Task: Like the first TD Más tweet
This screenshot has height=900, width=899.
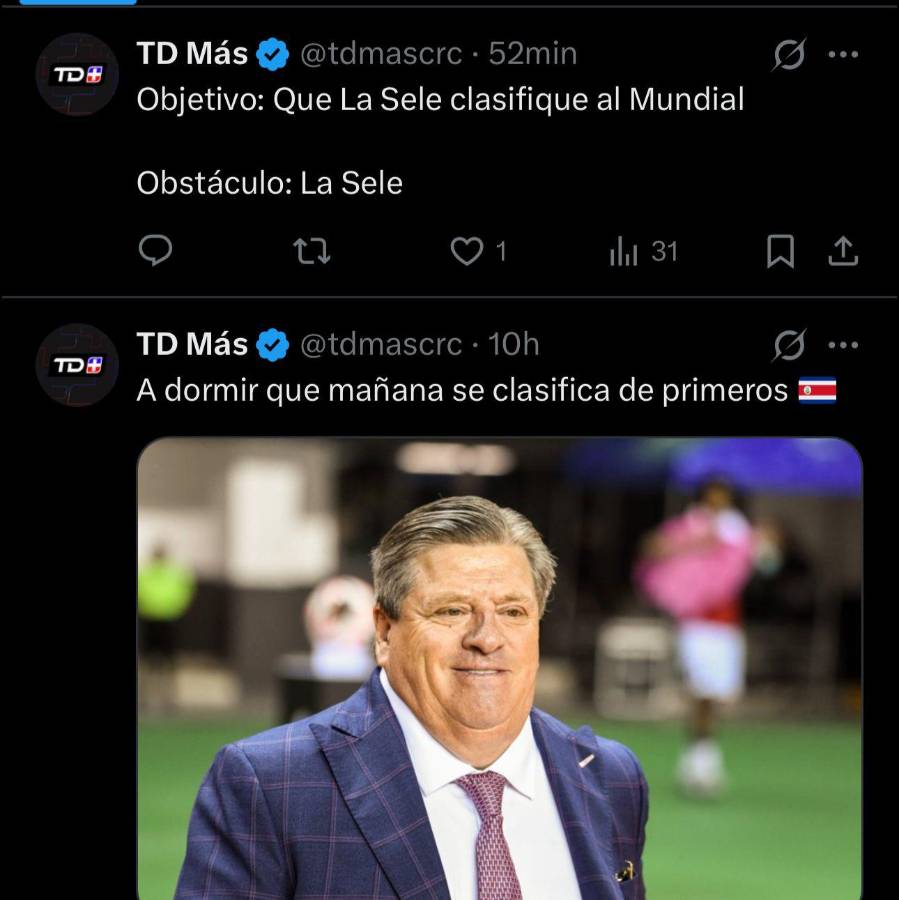Action: coord(469,252)
